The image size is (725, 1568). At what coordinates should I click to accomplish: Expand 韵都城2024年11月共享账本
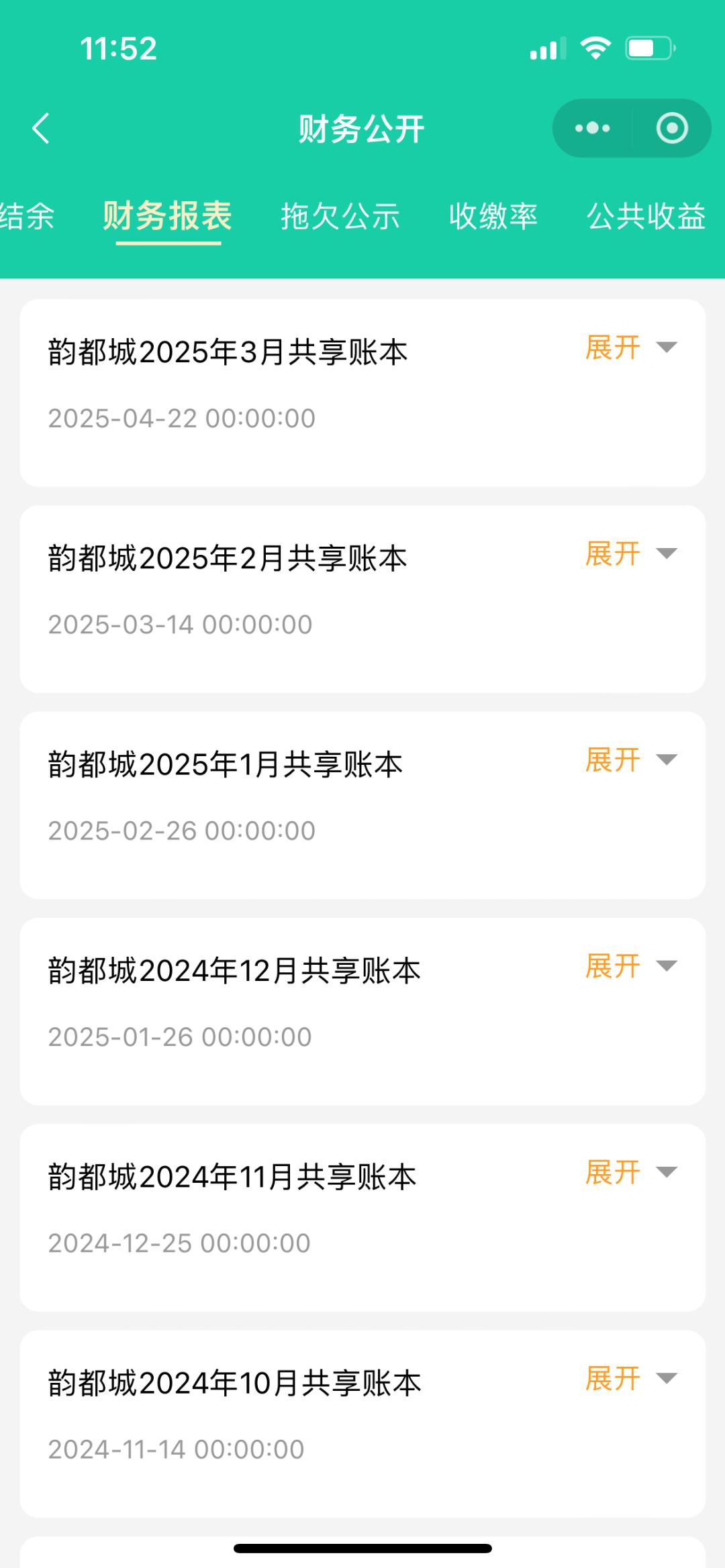[x=630, y=1172]
